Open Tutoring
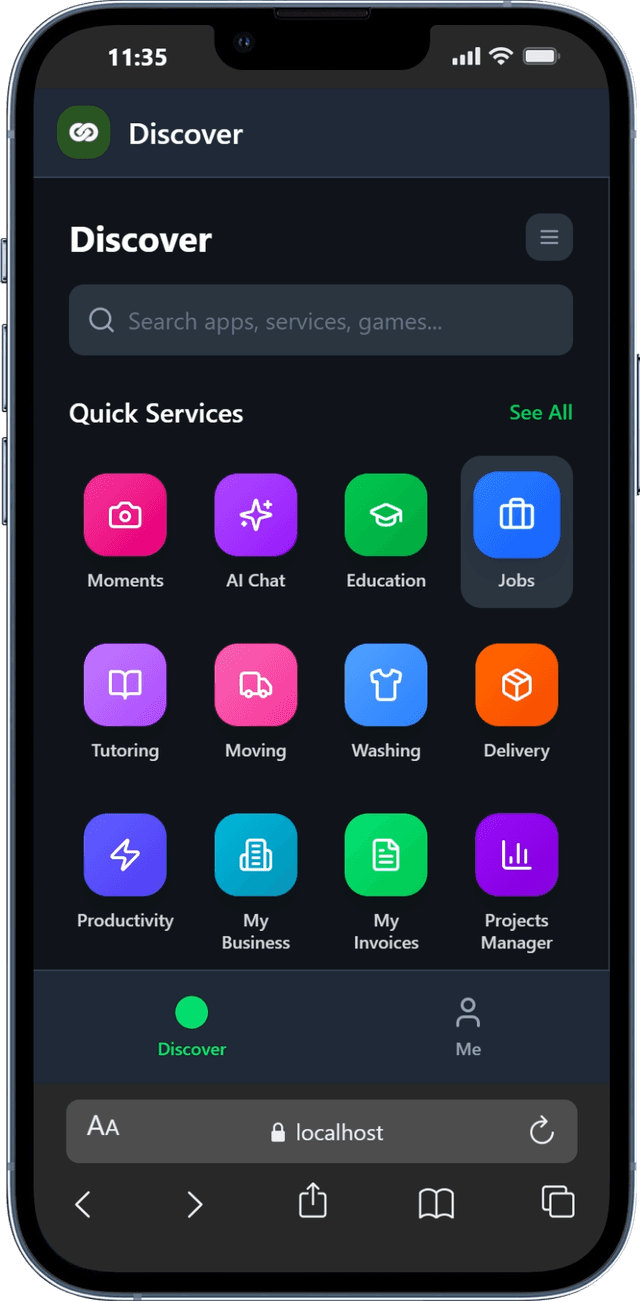The width and height of the screenshot is (640, 1301). (x=125, y=686)
